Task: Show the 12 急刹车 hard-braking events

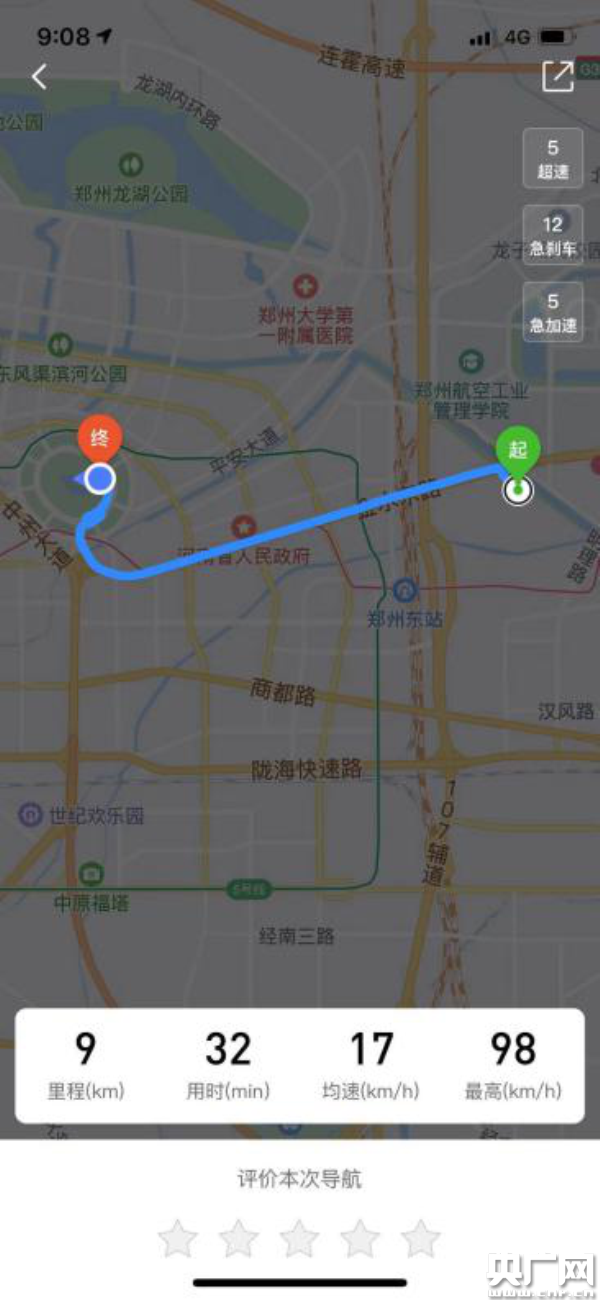Action: pos(552,236)
